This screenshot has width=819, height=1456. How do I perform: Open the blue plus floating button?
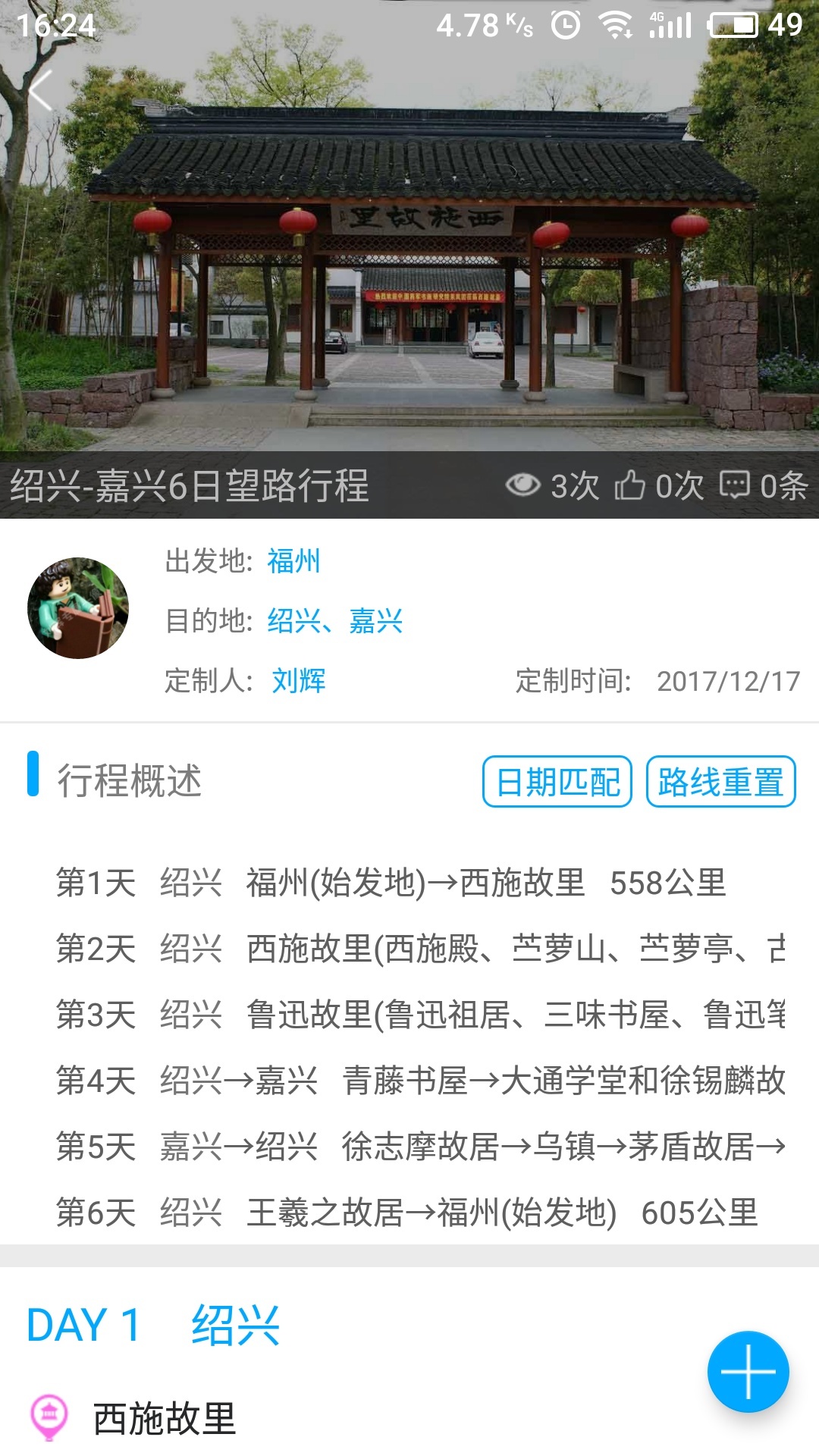[748, 1372]
